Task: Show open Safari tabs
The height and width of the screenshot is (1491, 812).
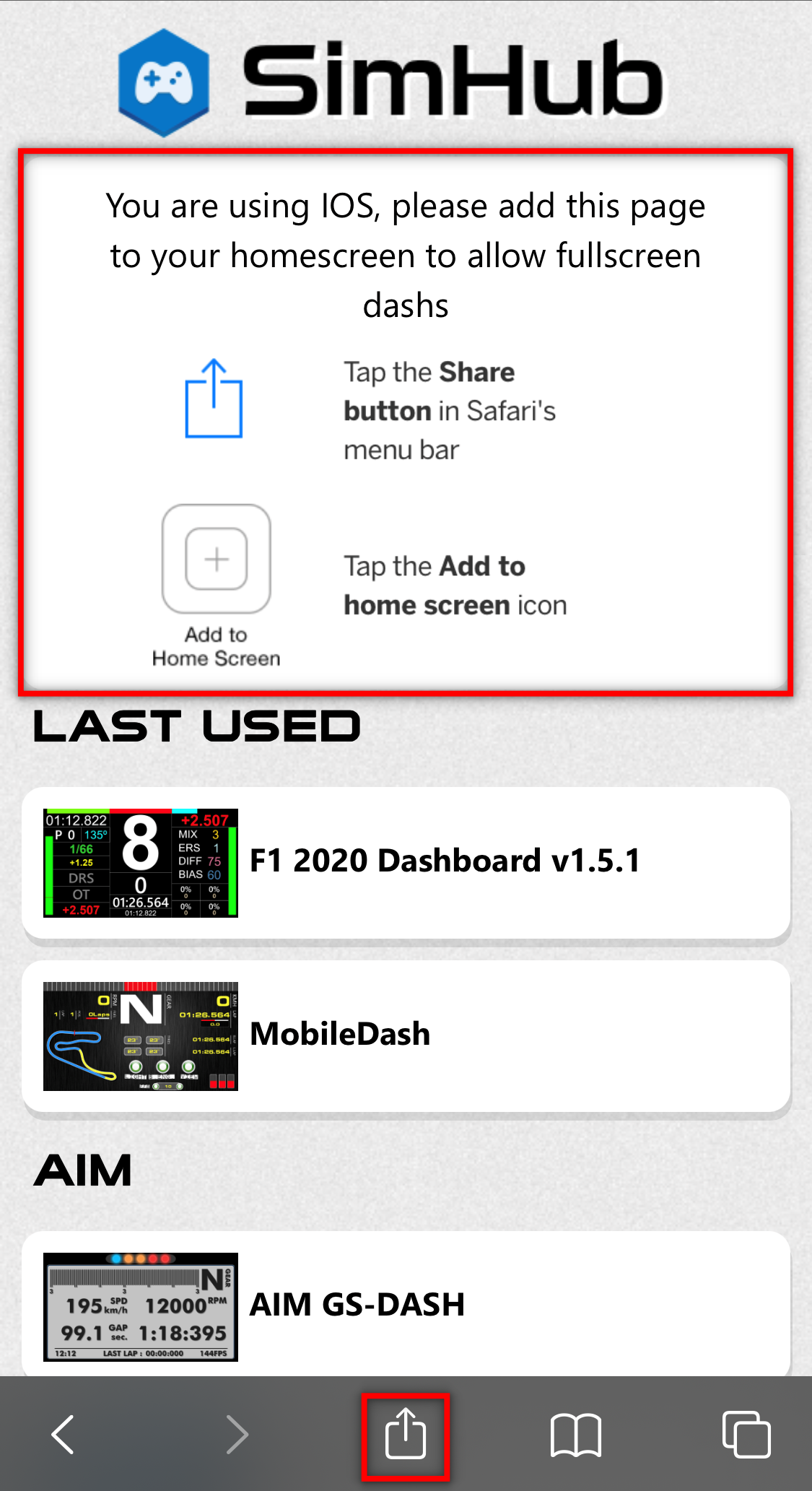Action: click(746, 1434)
